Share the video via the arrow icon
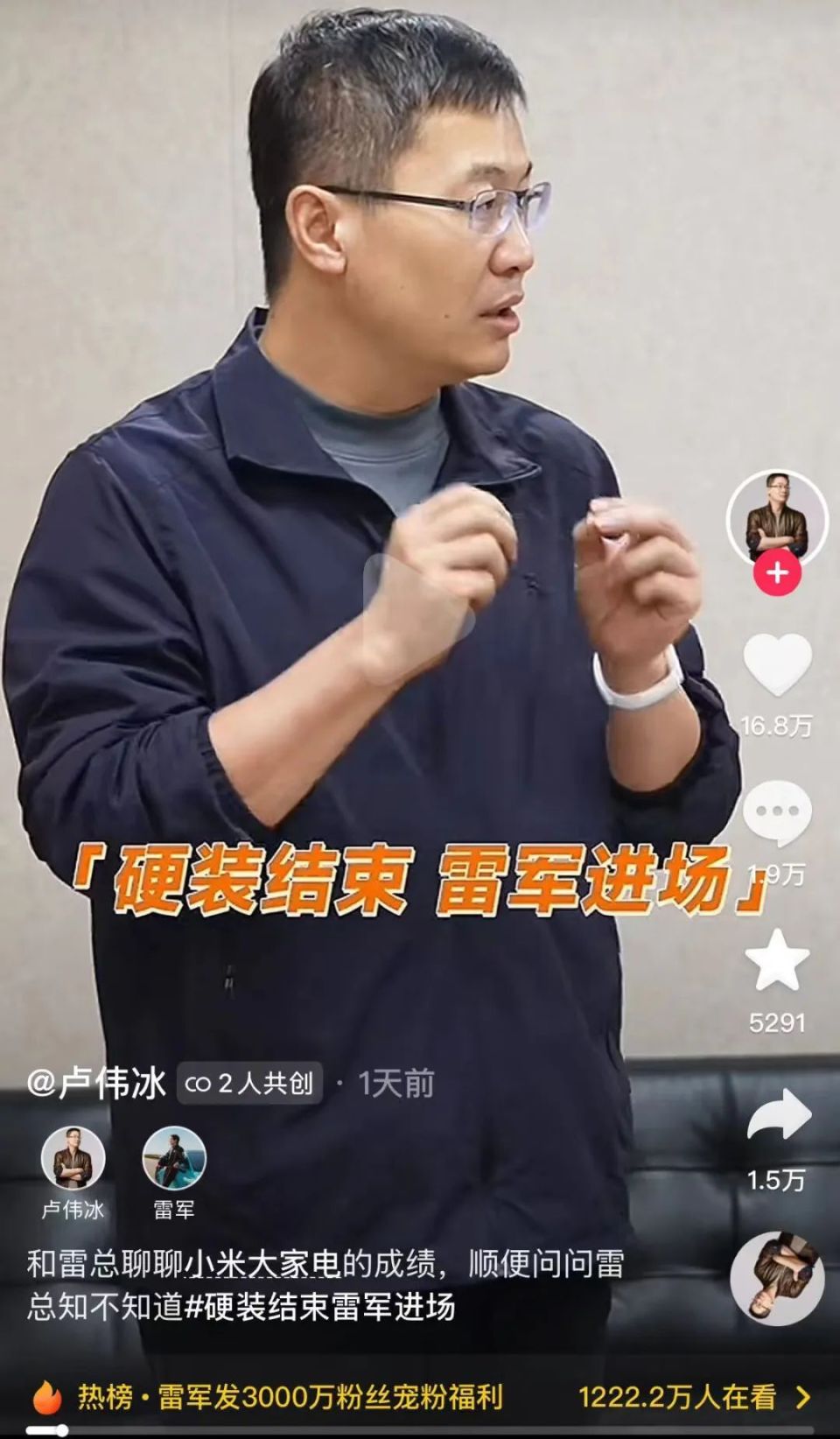 point(779,1113)
